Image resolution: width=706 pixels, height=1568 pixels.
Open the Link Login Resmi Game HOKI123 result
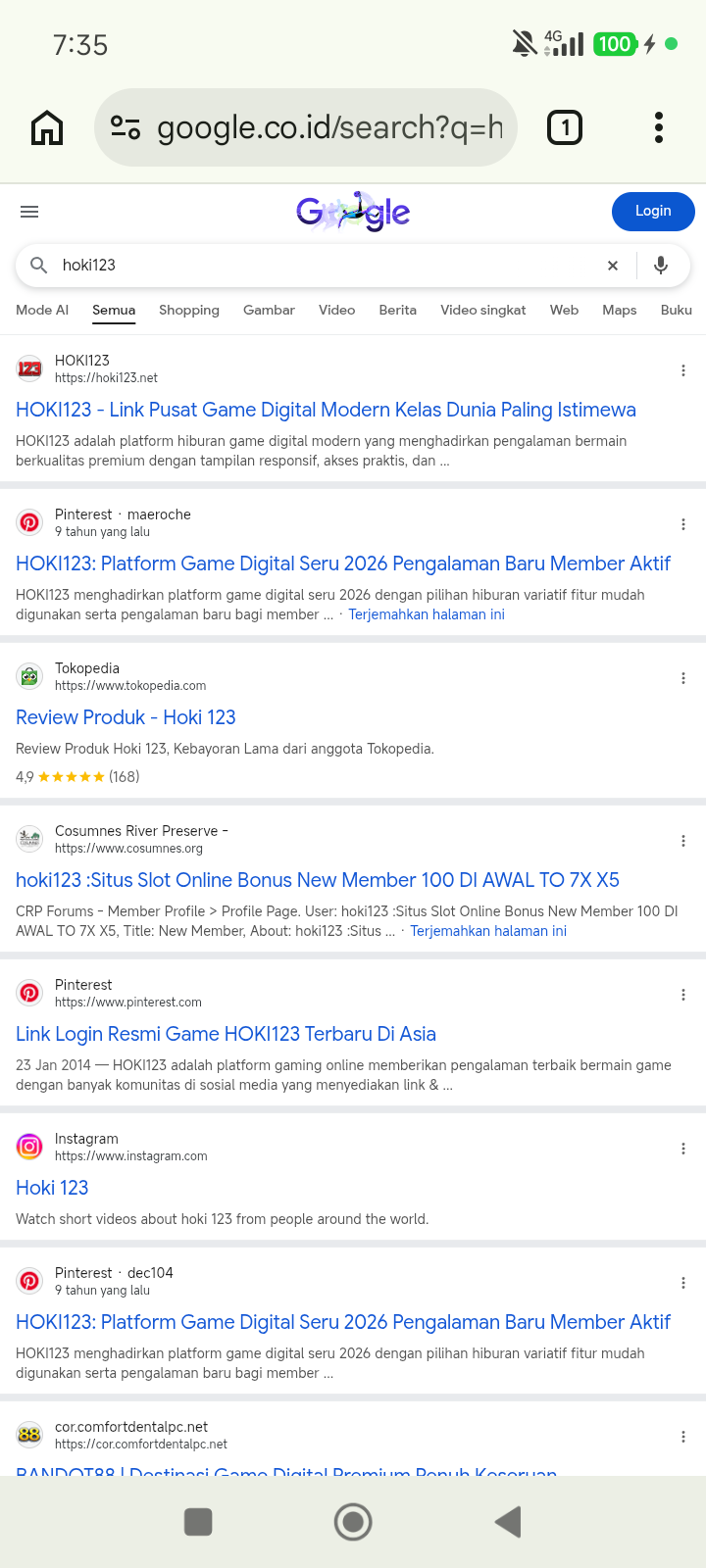(226, 1034)
